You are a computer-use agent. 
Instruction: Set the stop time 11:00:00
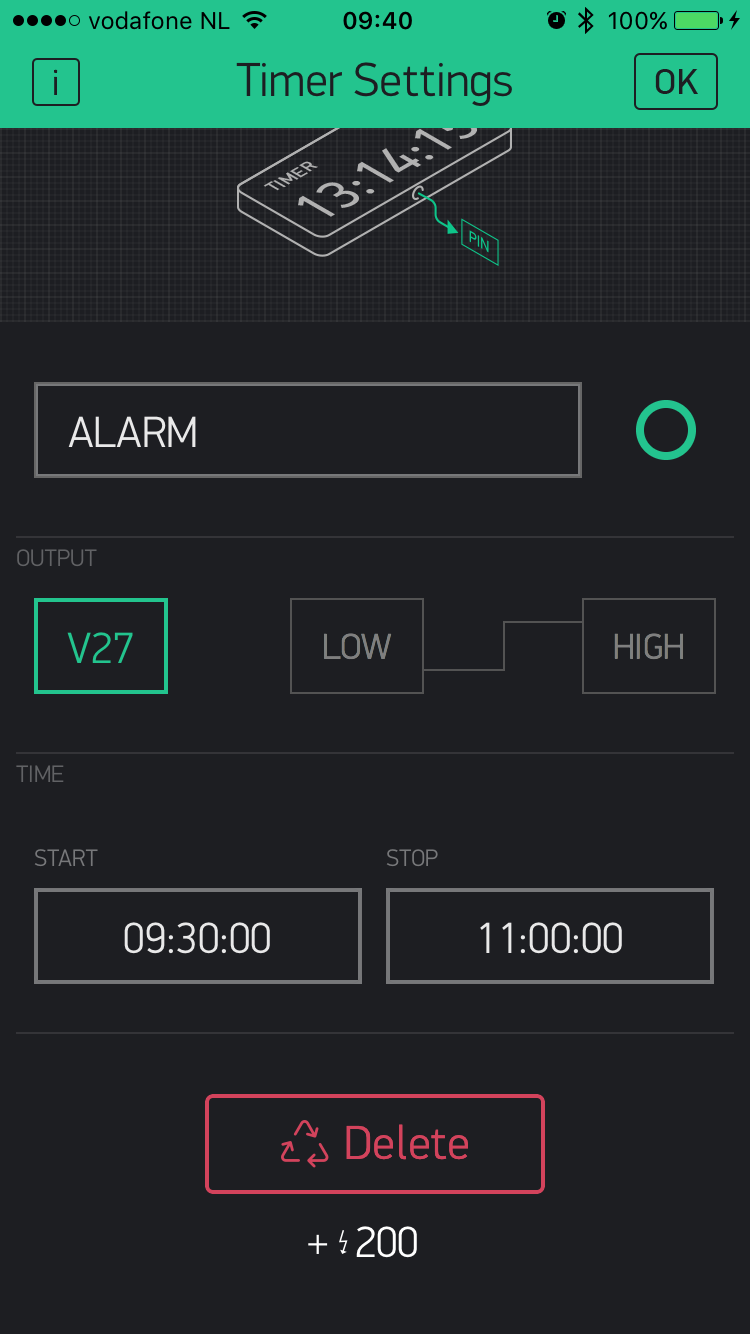(x=550, y=937)
